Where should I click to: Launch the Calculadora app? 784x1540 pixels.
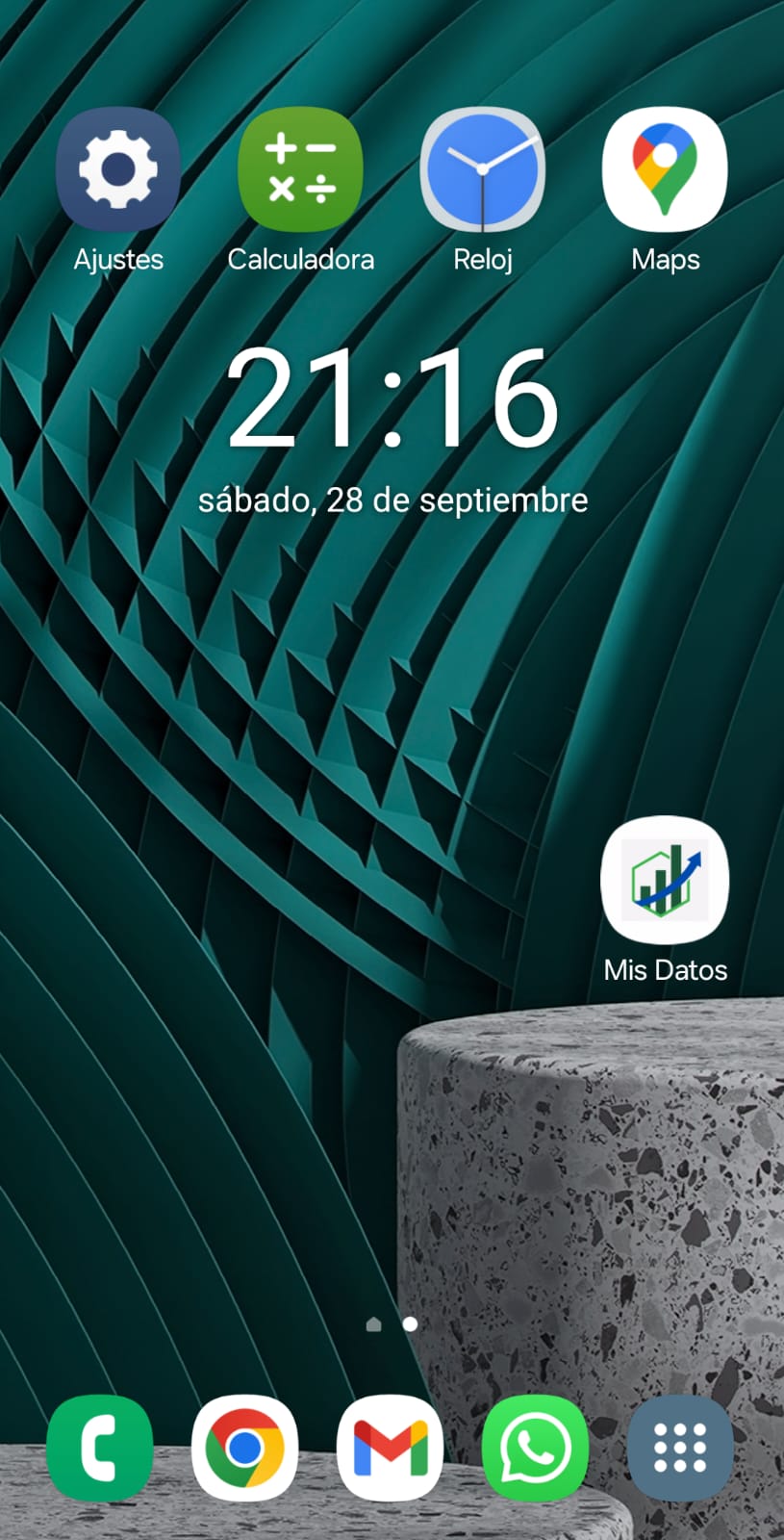(x=300, y=170)
